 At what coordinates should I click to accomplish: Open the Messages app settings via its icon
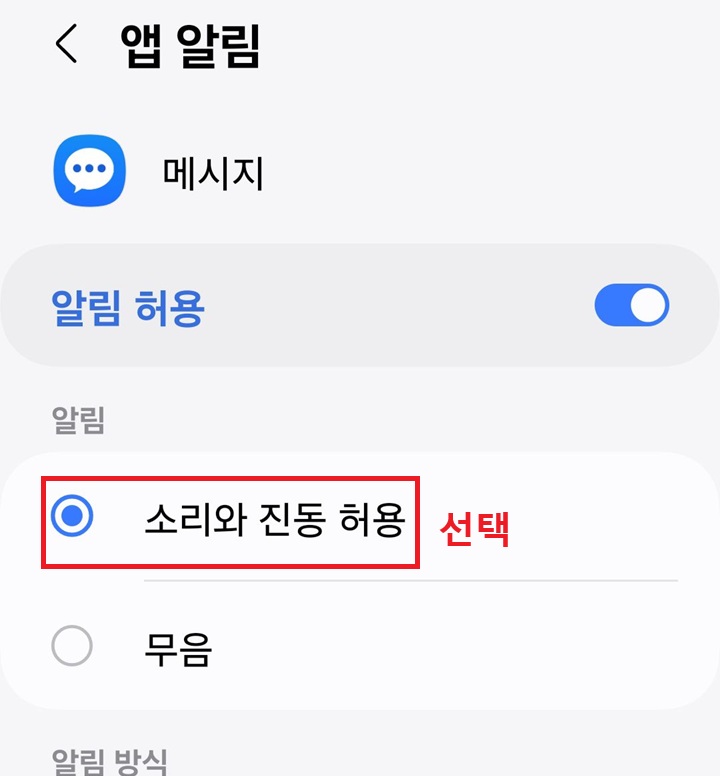pyautogui.click(x=88, y=170)
